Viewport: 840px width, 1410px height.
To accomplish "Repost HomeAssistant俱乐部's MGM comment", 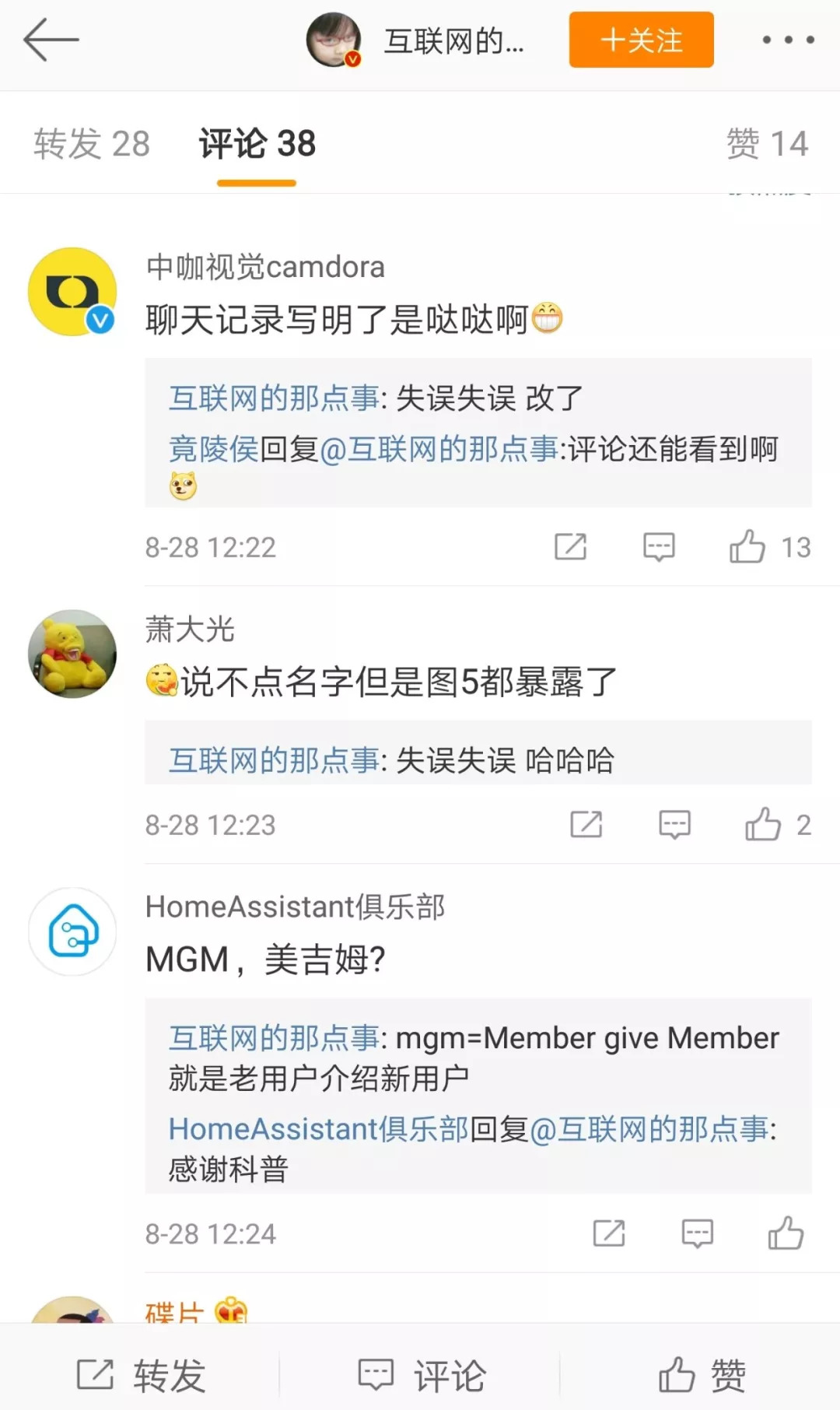I will point(609,1233).
